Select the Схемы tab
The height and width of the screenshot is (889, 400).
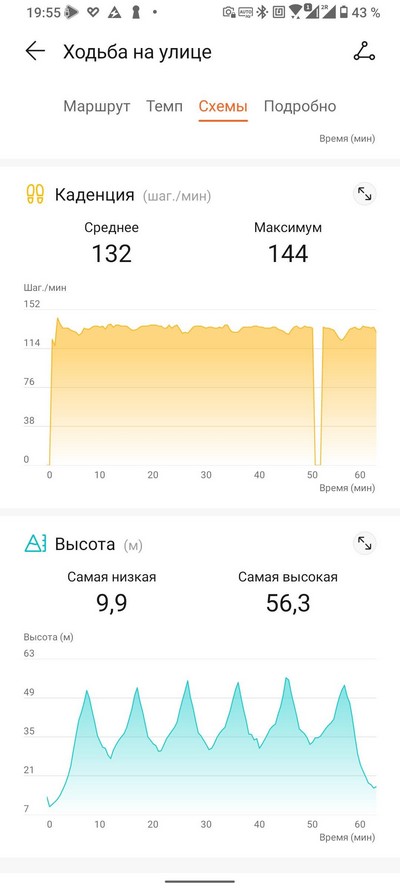click(223, 107)
